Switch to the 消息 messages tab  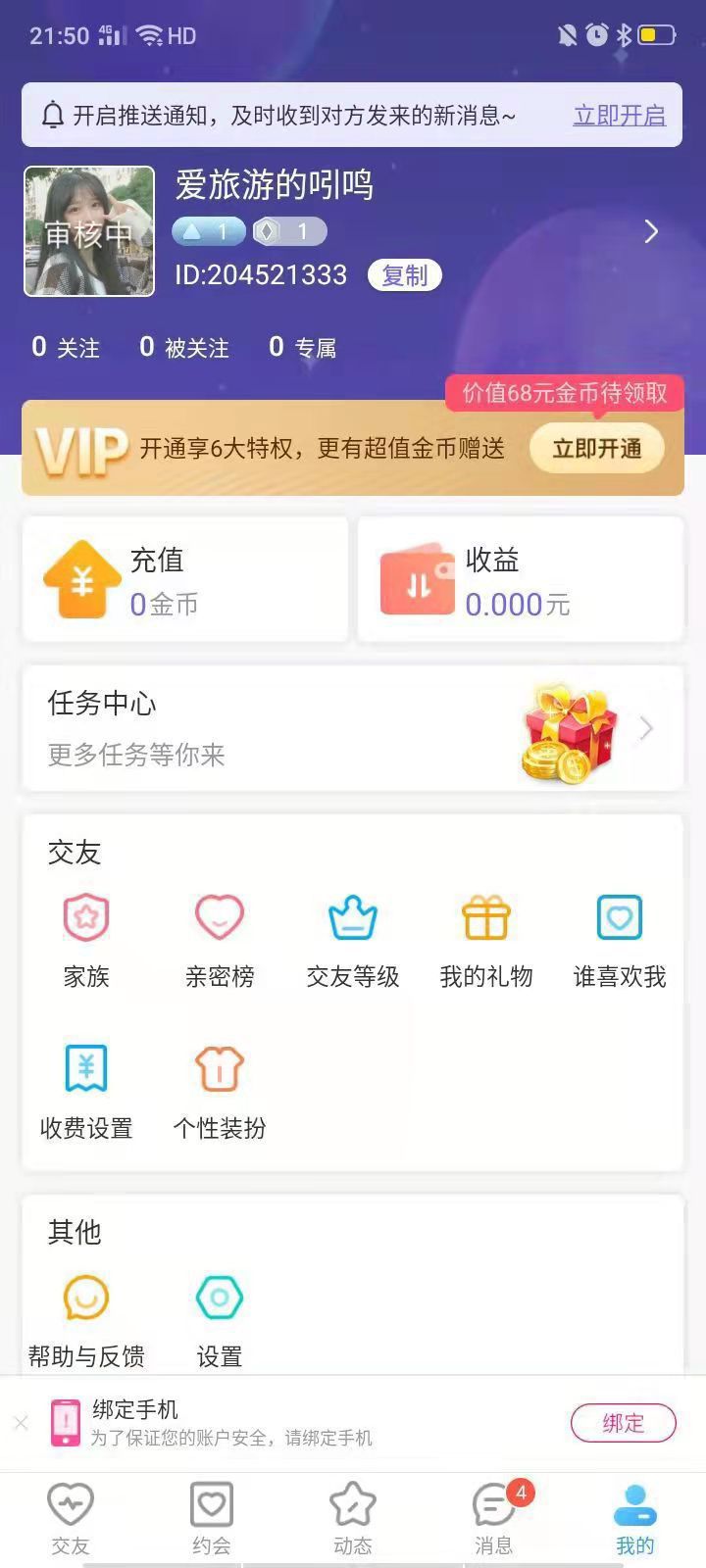click(x=494, y=1518)
